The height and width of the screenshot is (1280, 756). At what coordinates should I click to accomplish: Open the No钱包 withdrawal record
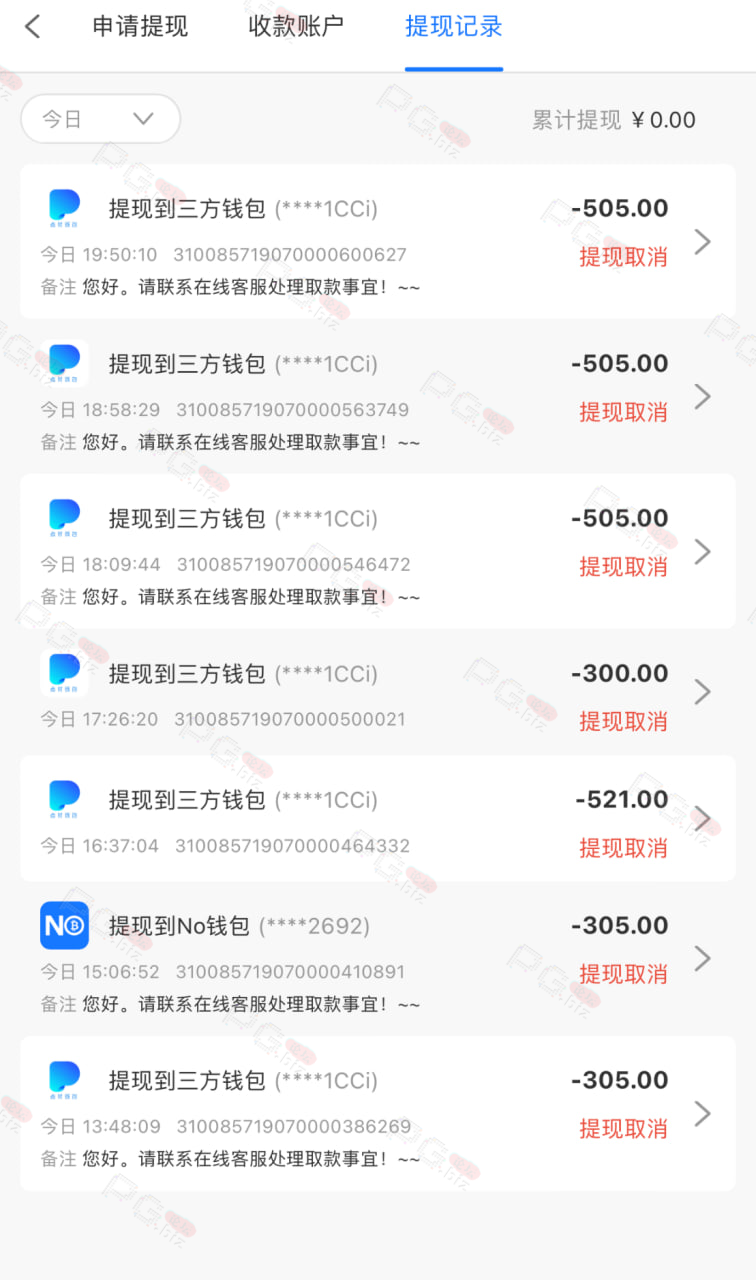pyautogui.click(x=378, y=959)
